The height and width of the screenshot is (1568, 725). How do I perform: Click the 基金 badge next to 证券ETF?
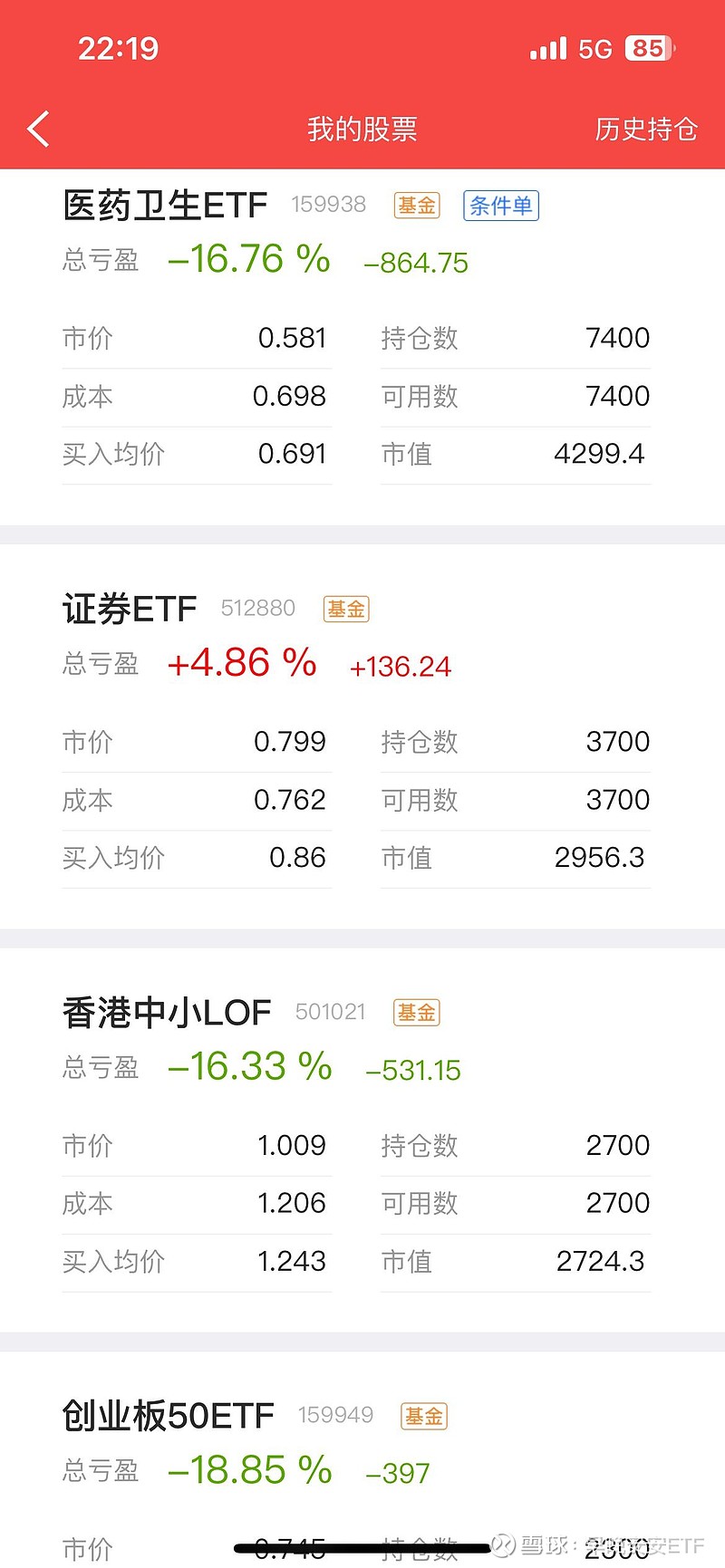coord(345,609)
